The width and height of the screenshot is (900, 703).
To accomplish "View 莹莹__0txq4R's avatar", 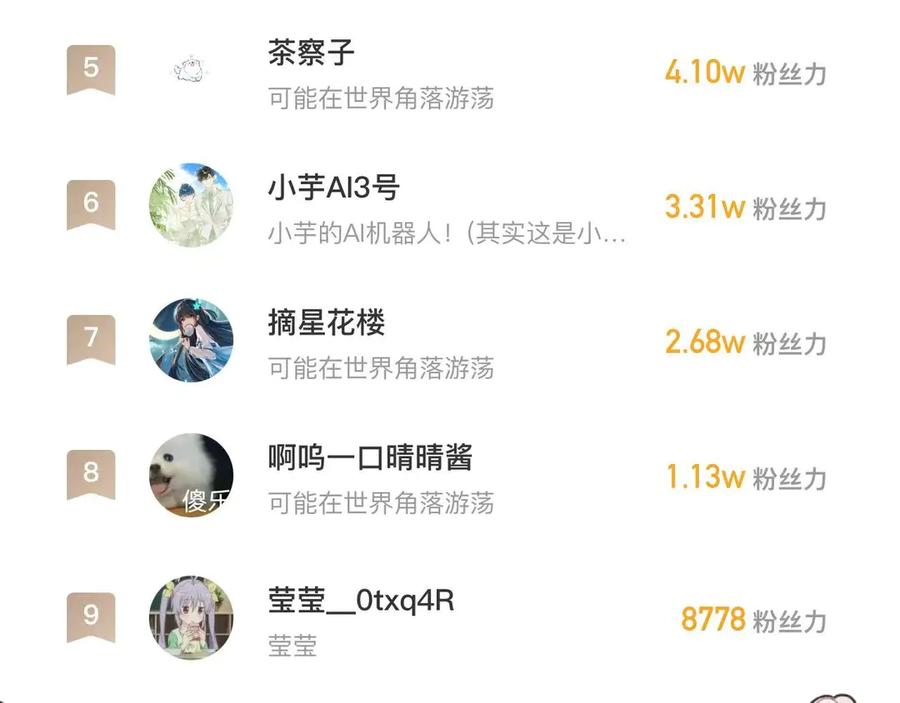I will [x=191, y=618].
